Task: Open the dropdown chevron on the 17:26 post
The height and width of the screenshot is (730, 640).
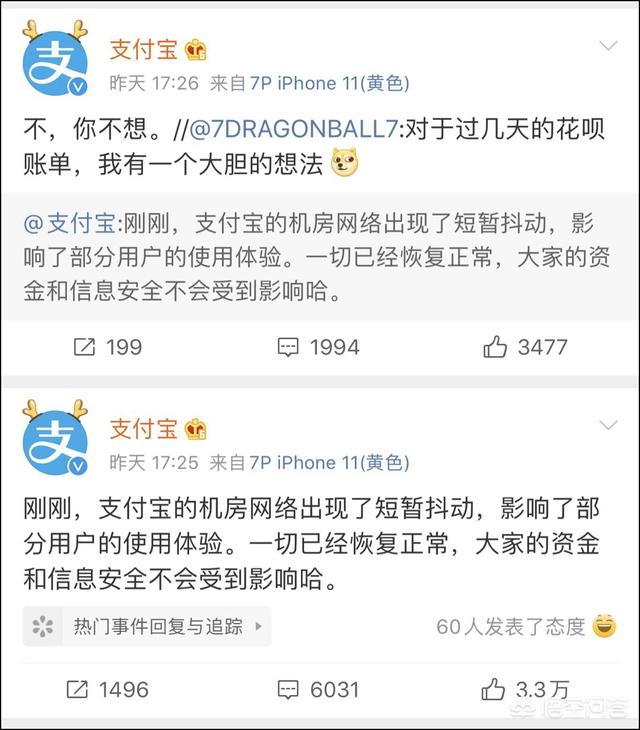Action: [607, 47]
